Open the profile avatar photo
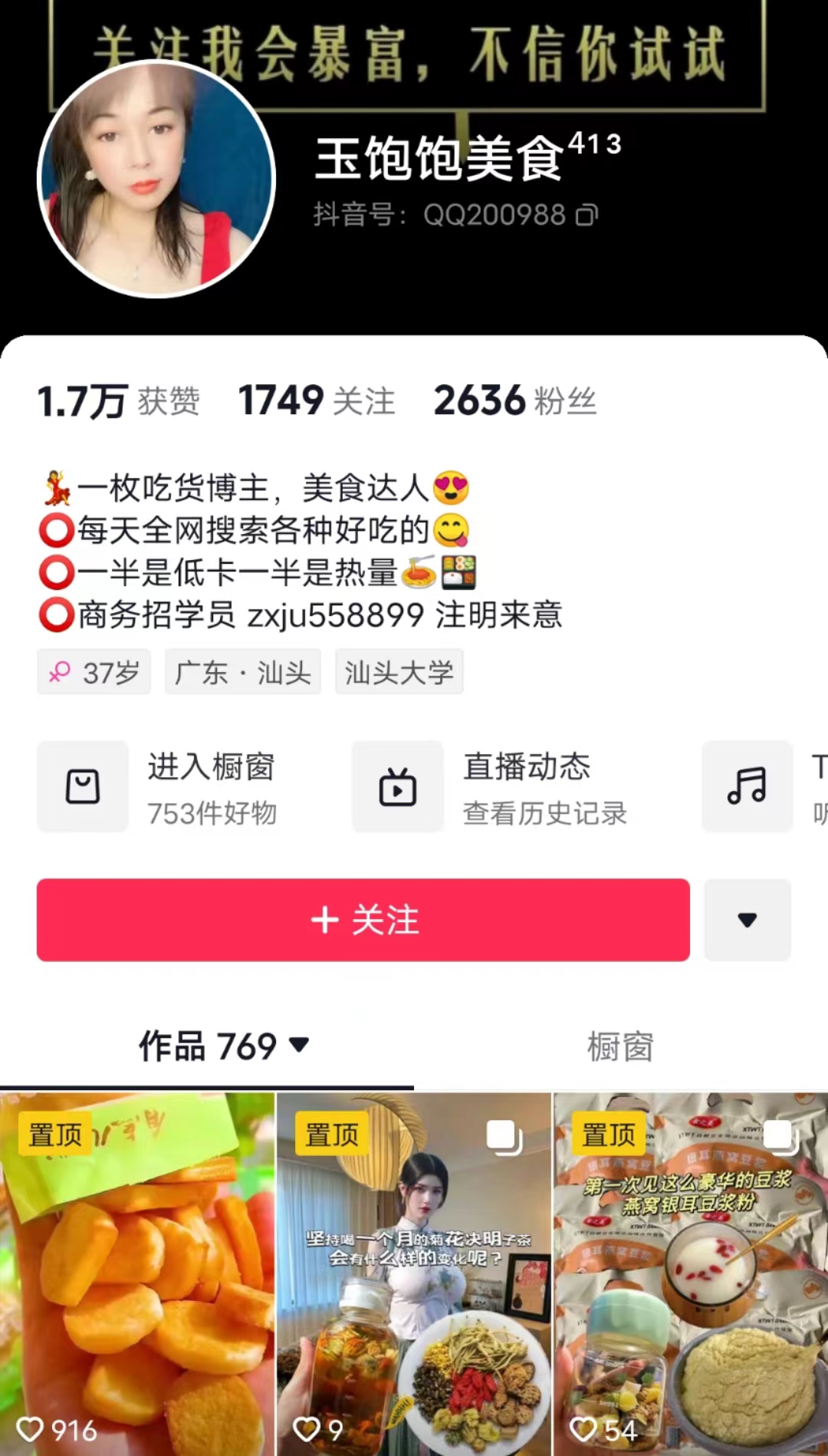828x1456 pixels. (x=156, y=180)
